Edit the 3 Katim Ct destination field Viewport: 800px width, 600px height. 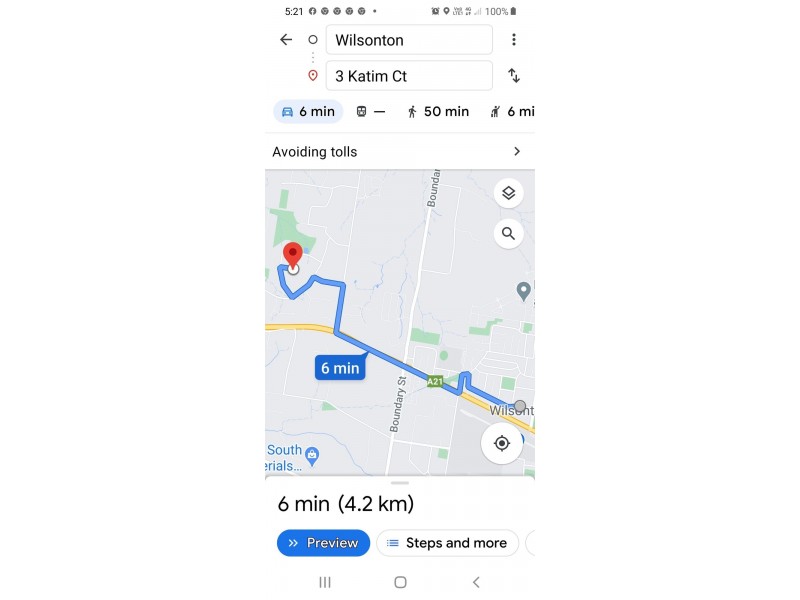tap(408, 76)
